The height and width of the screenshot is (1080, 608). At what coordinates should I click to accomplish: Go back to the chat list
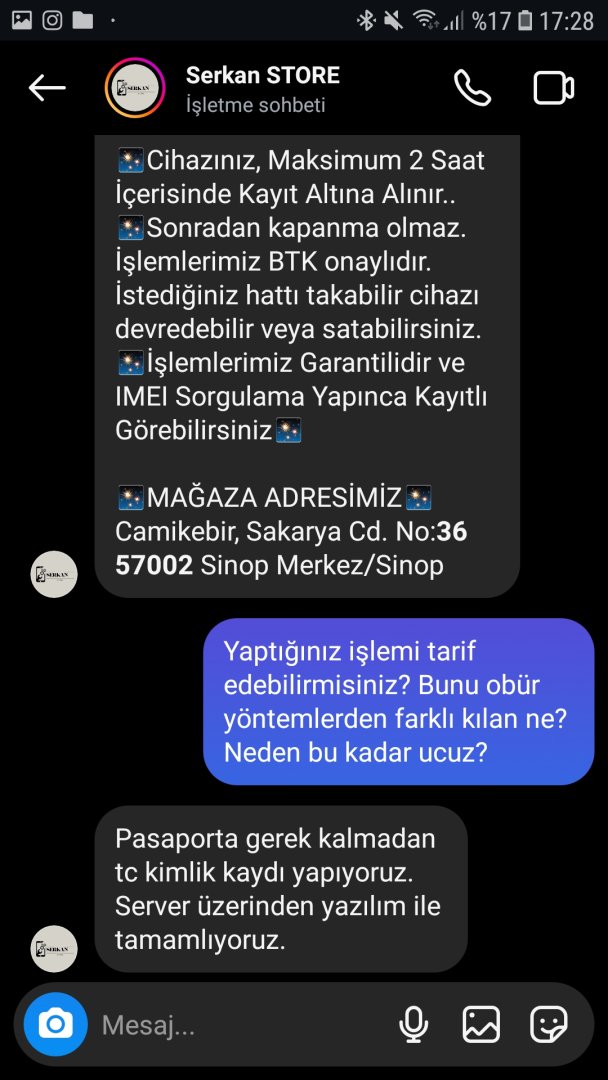47,88
